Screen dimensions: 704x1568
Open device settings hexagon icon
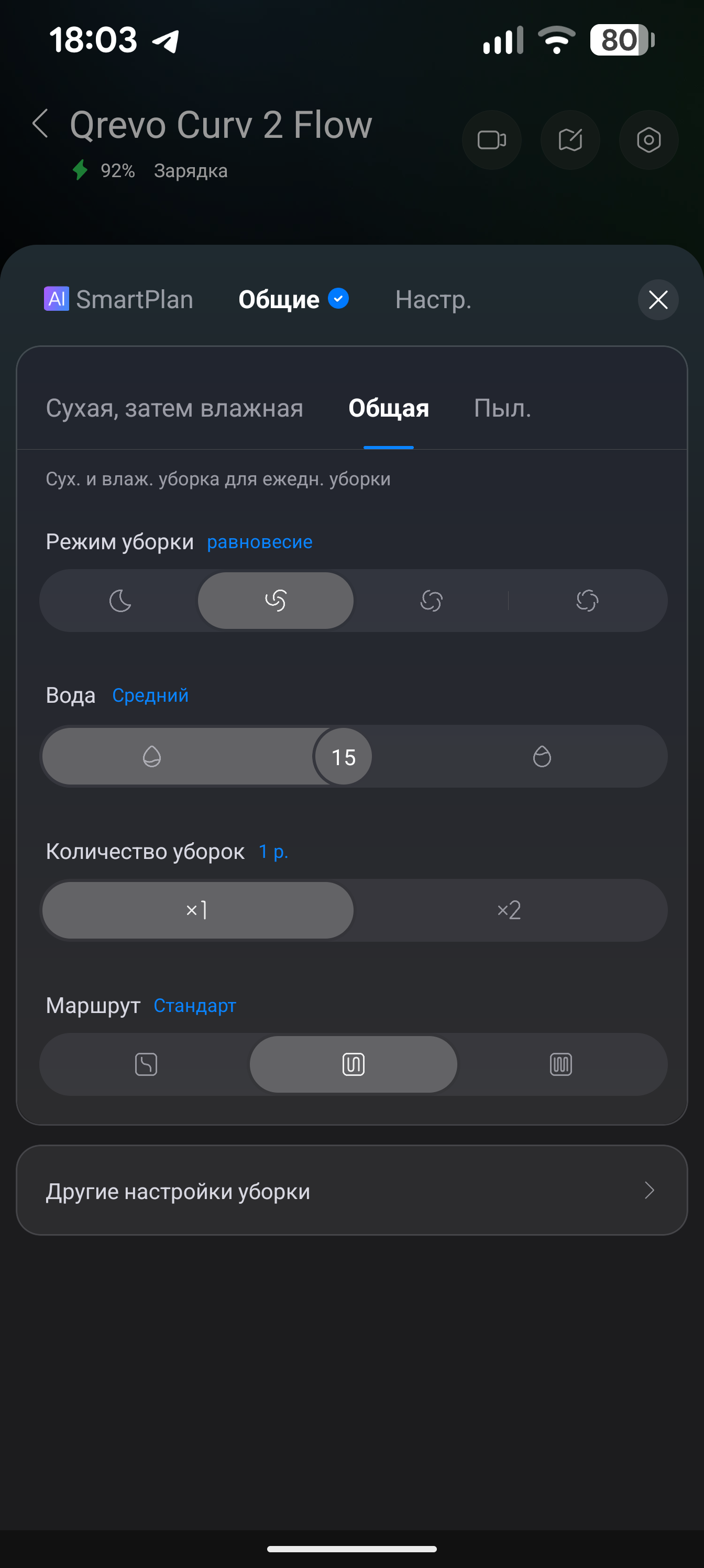pyautogui.click(x=648, y=140)
